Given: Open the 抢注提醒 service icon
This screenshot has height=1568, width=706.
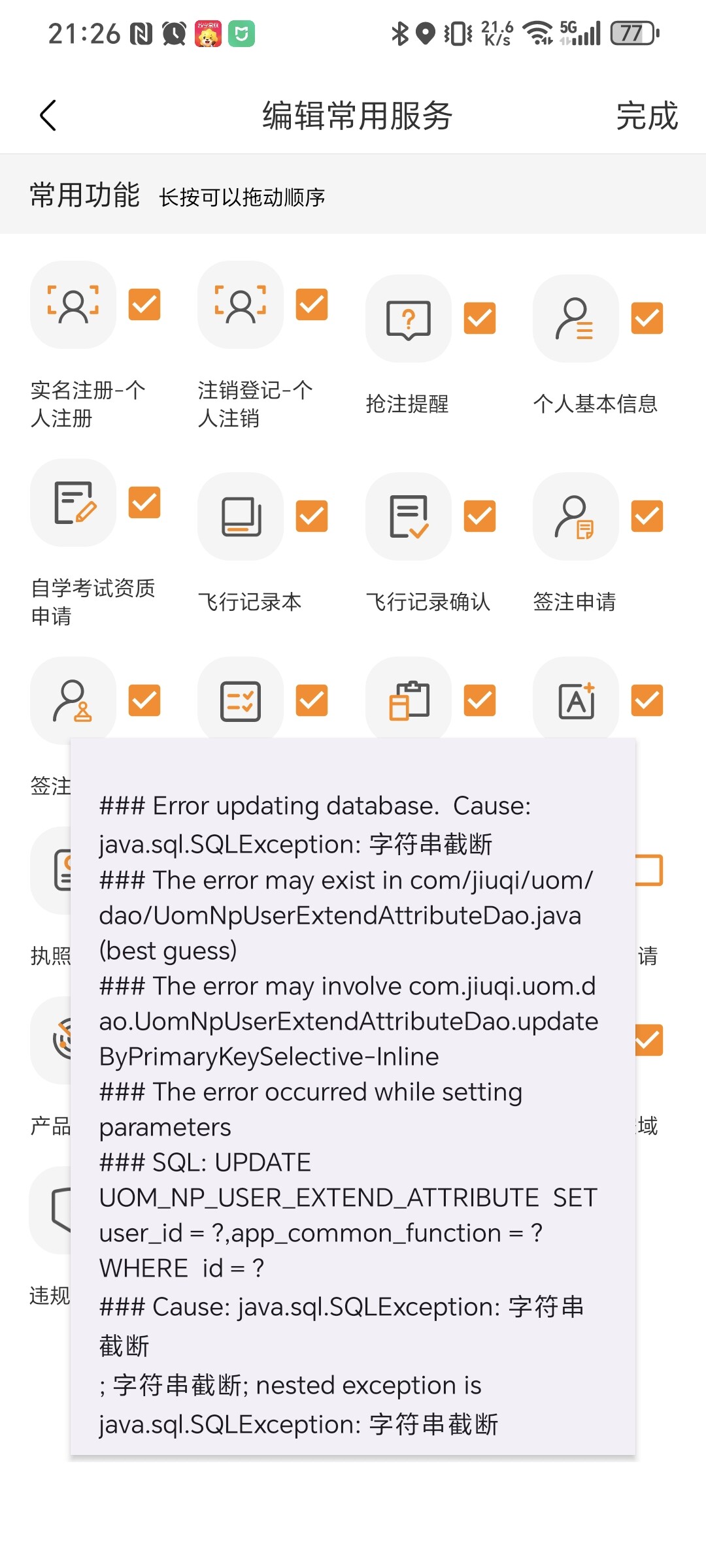Looking at the screenshot, I should coord(409,318).
